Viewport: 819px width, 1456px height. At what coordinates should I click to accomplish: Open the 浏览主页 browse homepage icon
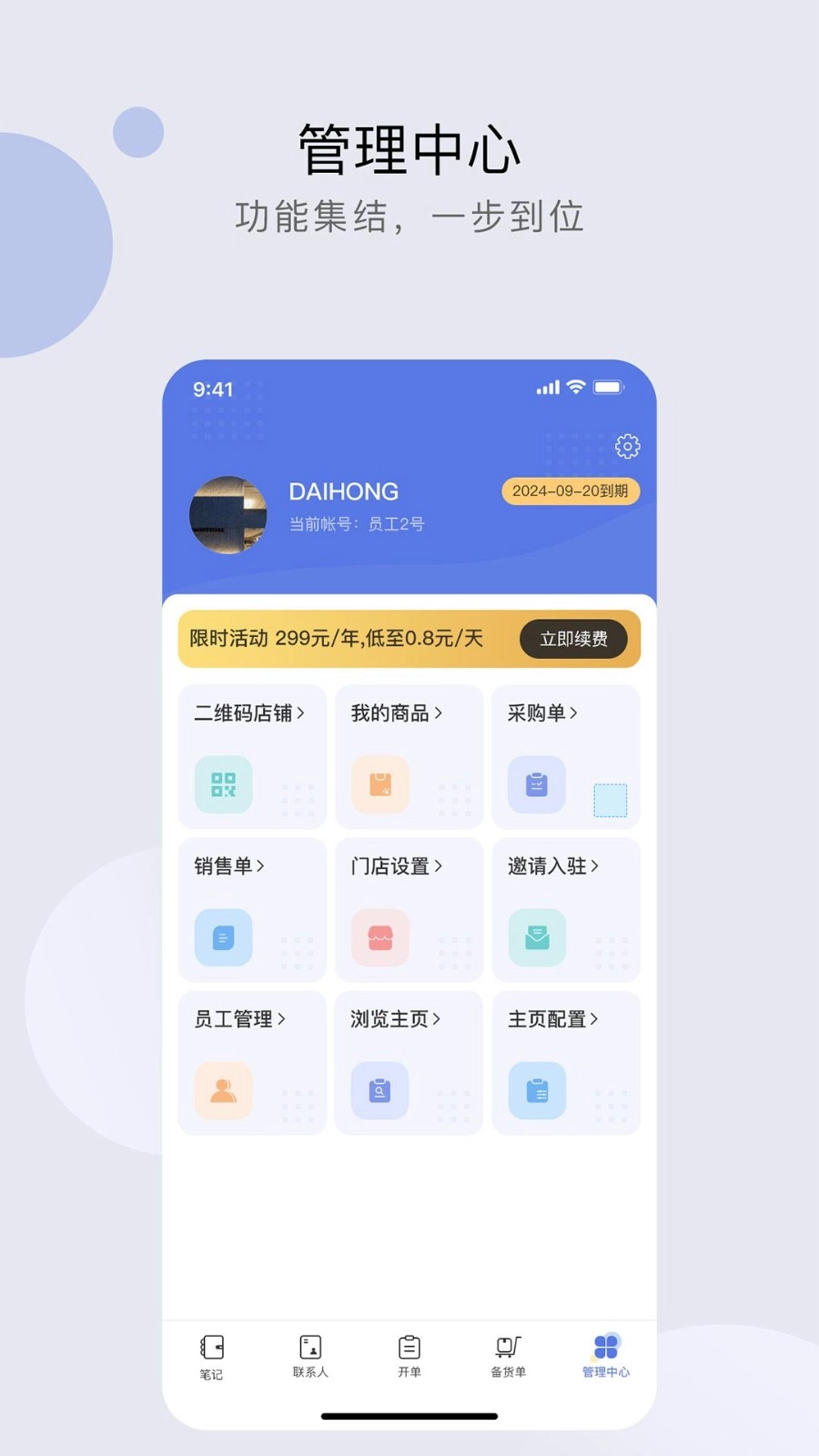tap(380, 1090)
